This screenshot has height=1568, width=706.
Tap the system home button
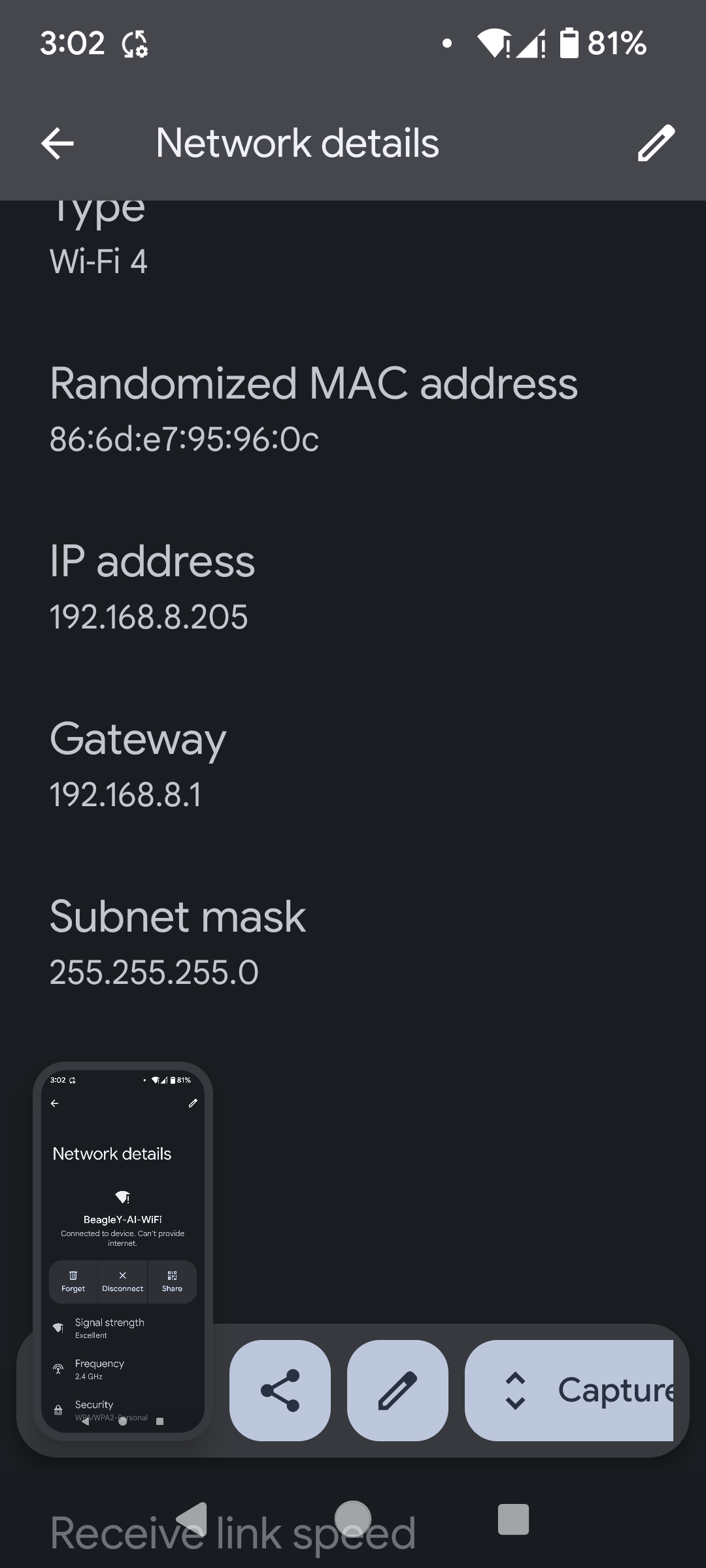pyautogui.click(x=353, y=1519)
